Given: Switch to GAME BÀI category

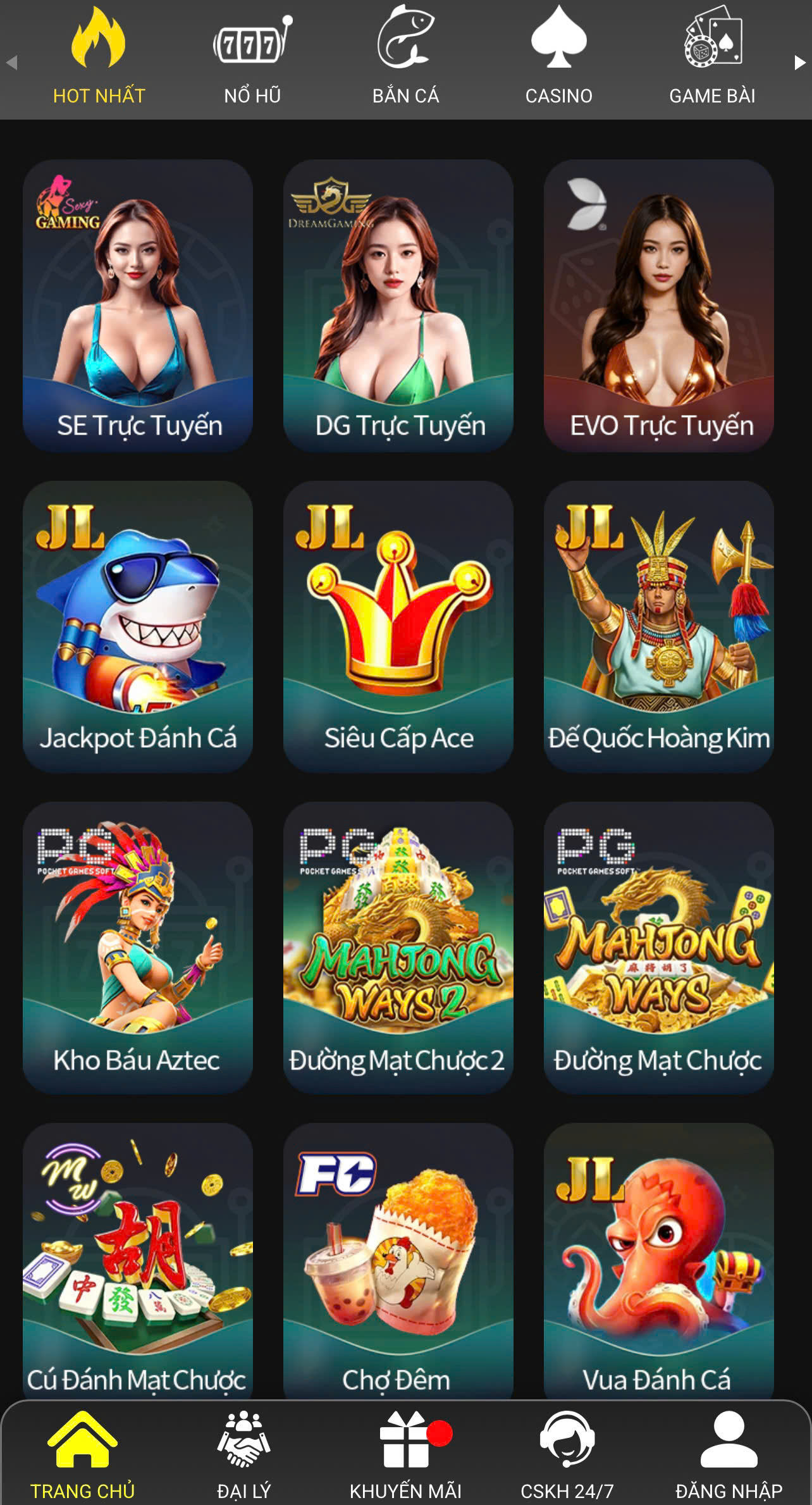Looking at the screenshot, I should click(712, 57).
